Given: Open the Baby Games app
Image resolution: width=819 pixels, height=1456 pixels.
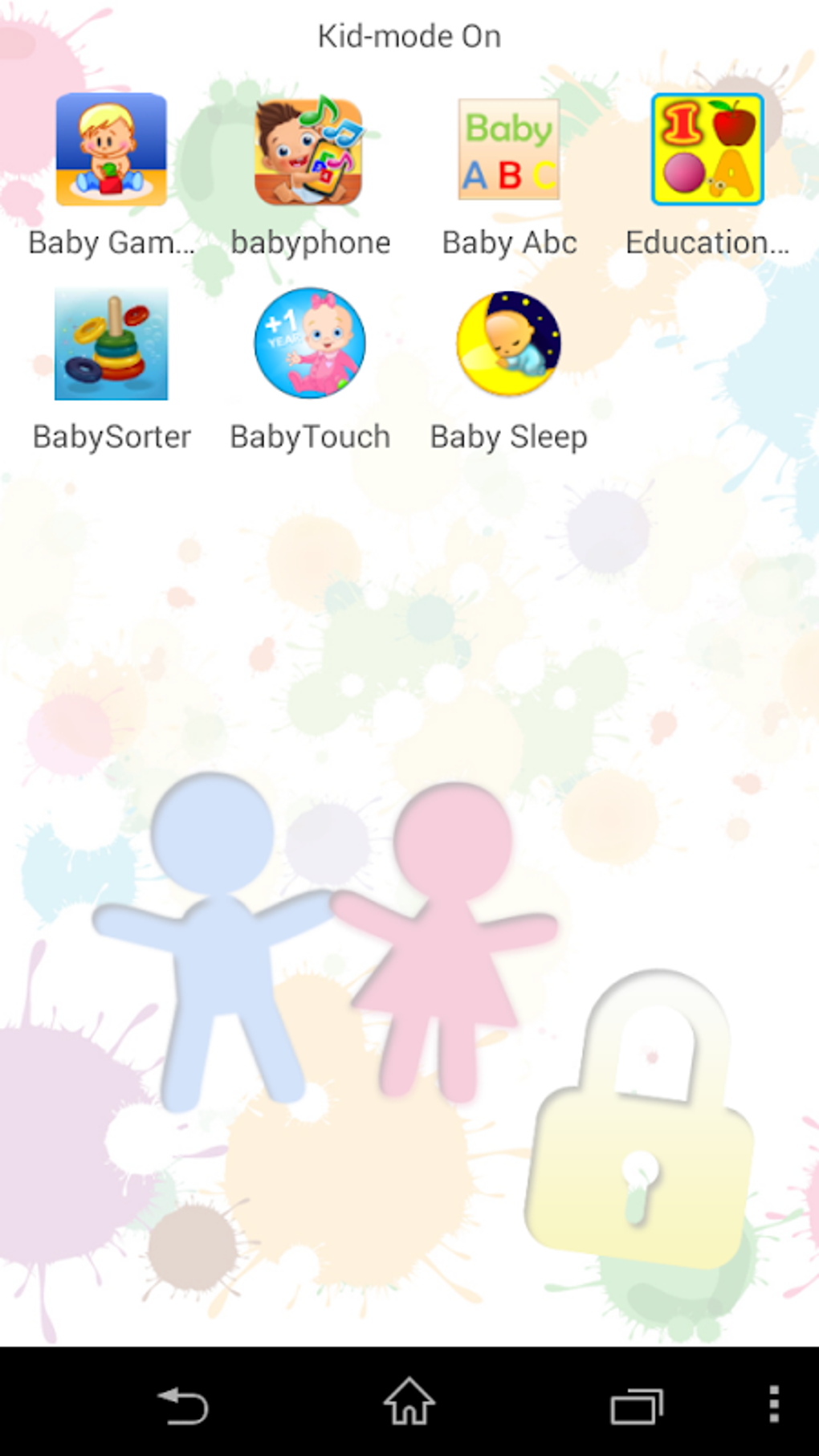Looking at the screenshot, I should point(110,151).
